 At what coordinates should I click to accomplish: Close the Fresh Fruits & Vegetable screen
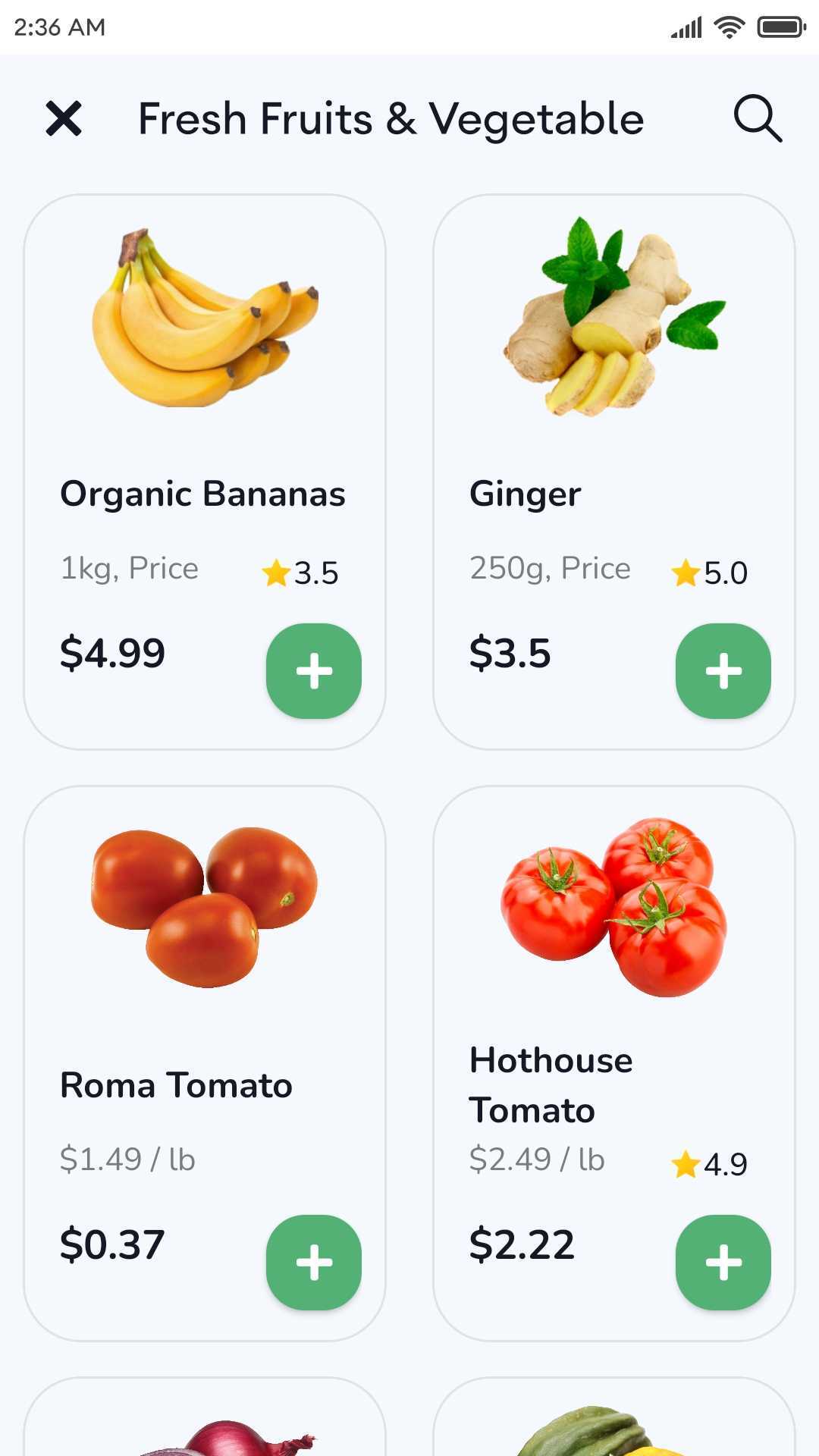coord(64,119)
